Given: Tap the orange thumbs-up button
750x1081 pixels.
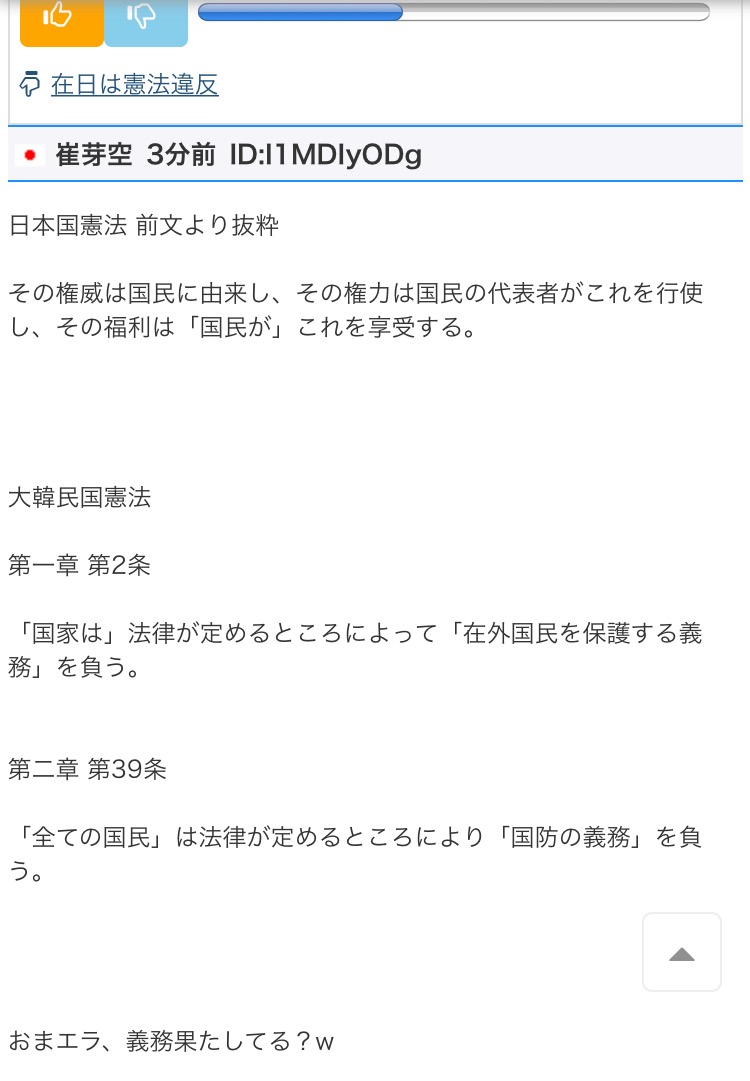Looking at the screenshot, I should [x=61, y=19].
